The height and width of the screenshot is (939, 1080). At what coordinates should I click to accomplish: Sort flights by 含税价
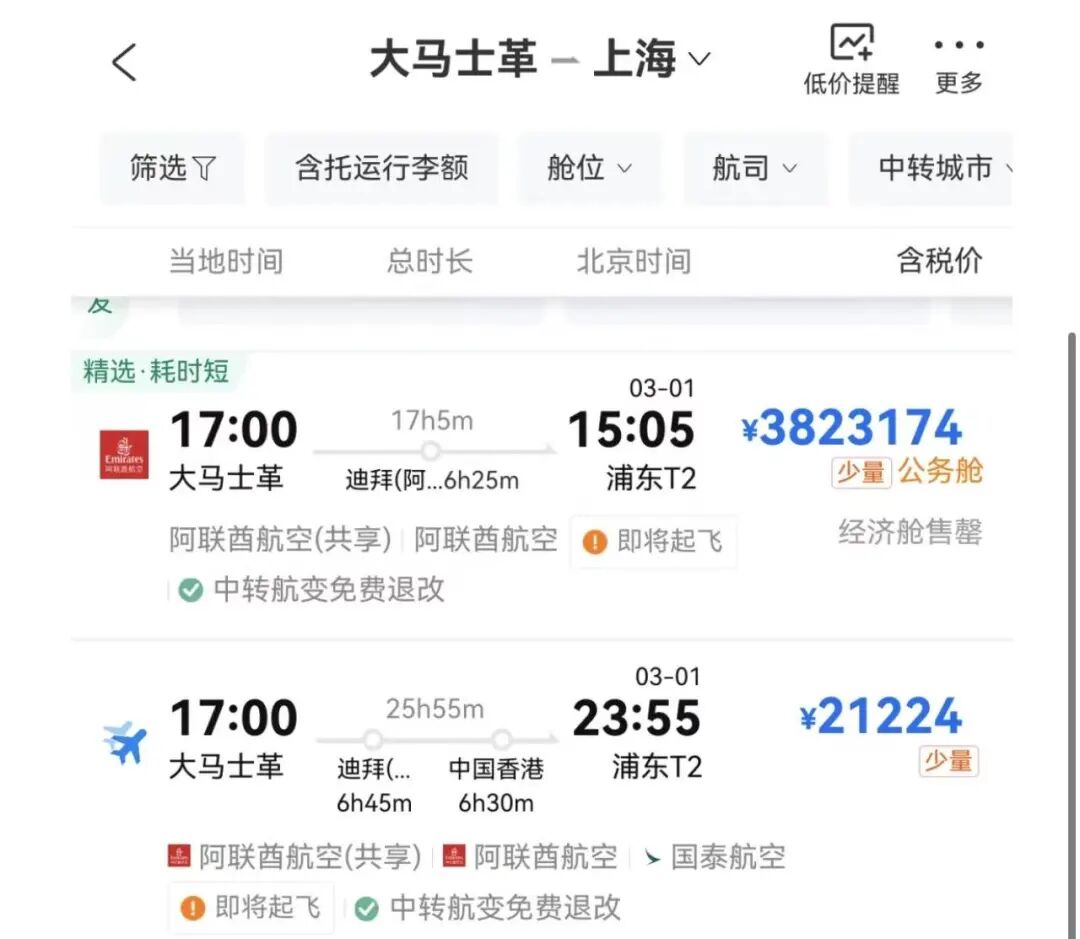click(x=939, y=261)
